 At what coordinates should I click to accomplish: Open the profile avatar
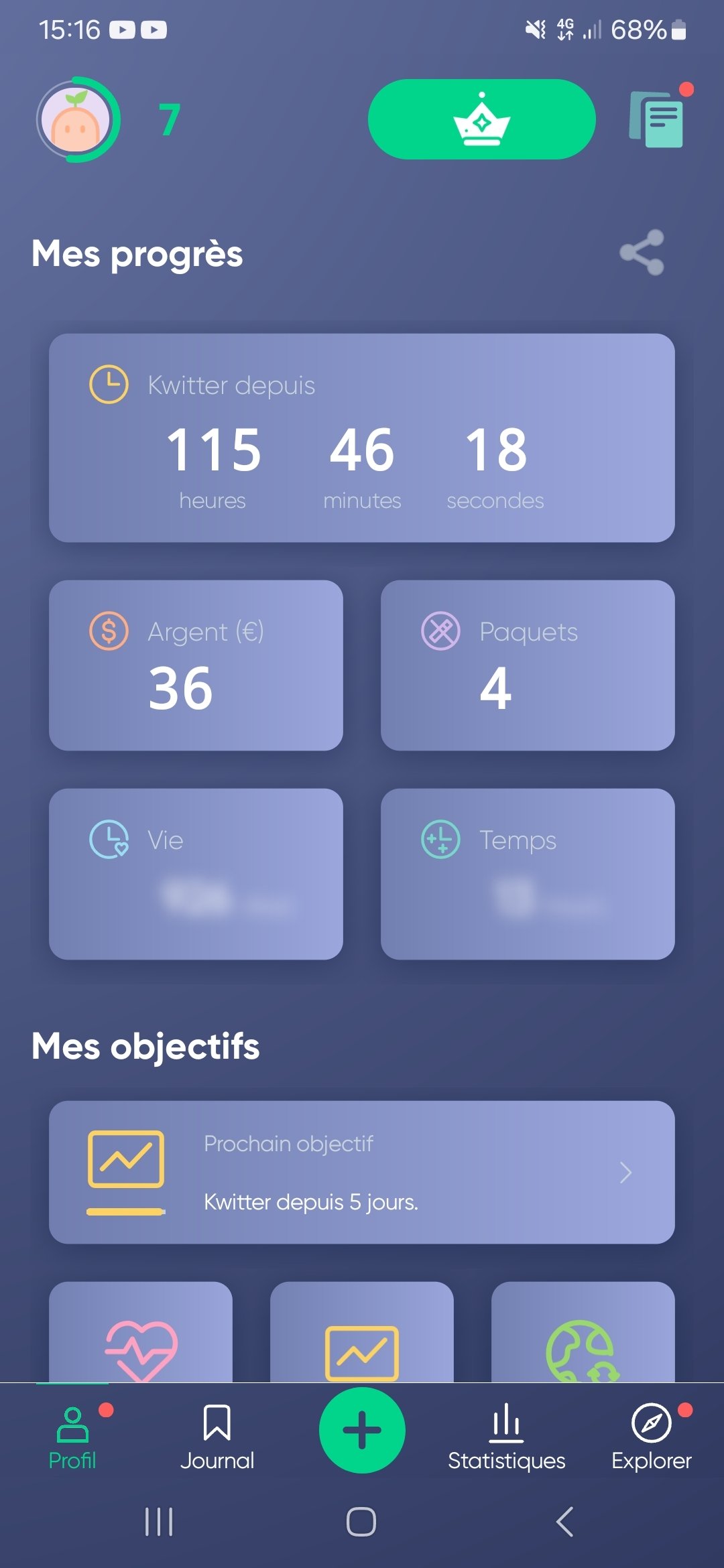pos(77,120)
